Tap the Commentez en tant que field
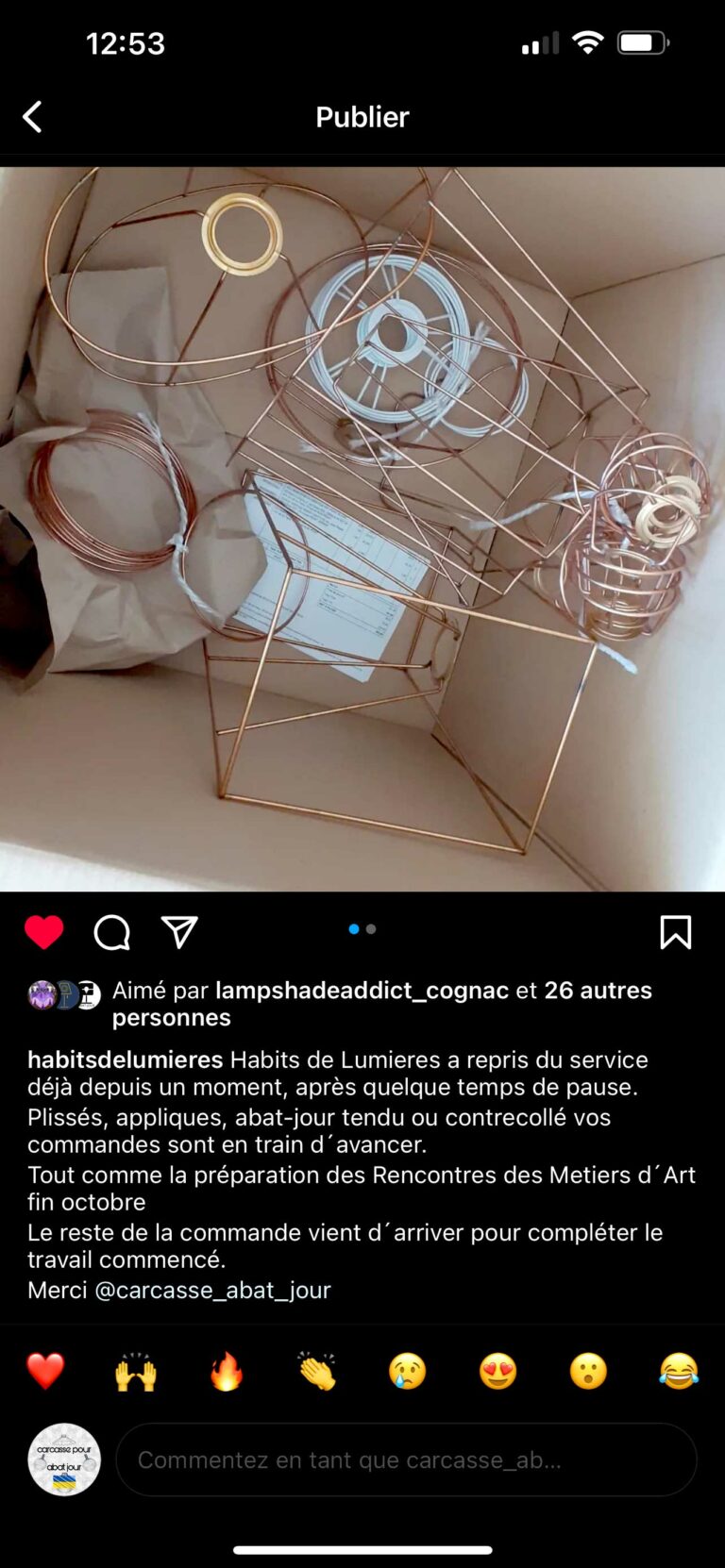Viewport: 725px width, 1568px height. tap(406, 1460)
